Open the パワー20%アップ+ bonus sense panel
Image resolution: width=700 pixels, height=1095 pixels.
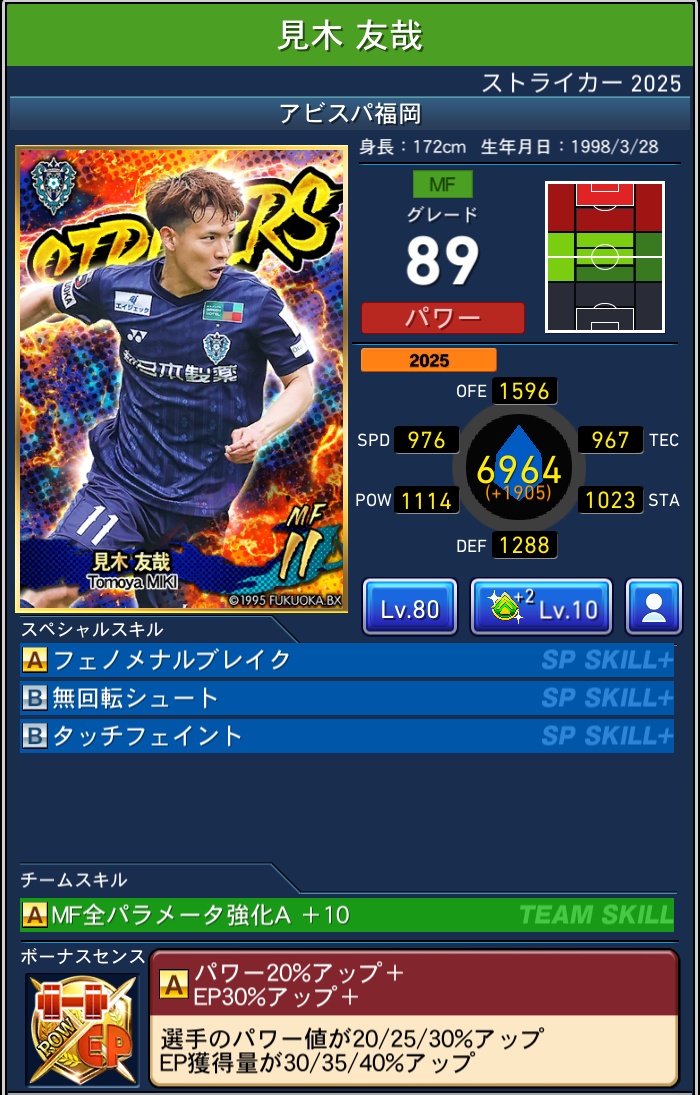click(x=413, y=1016)
